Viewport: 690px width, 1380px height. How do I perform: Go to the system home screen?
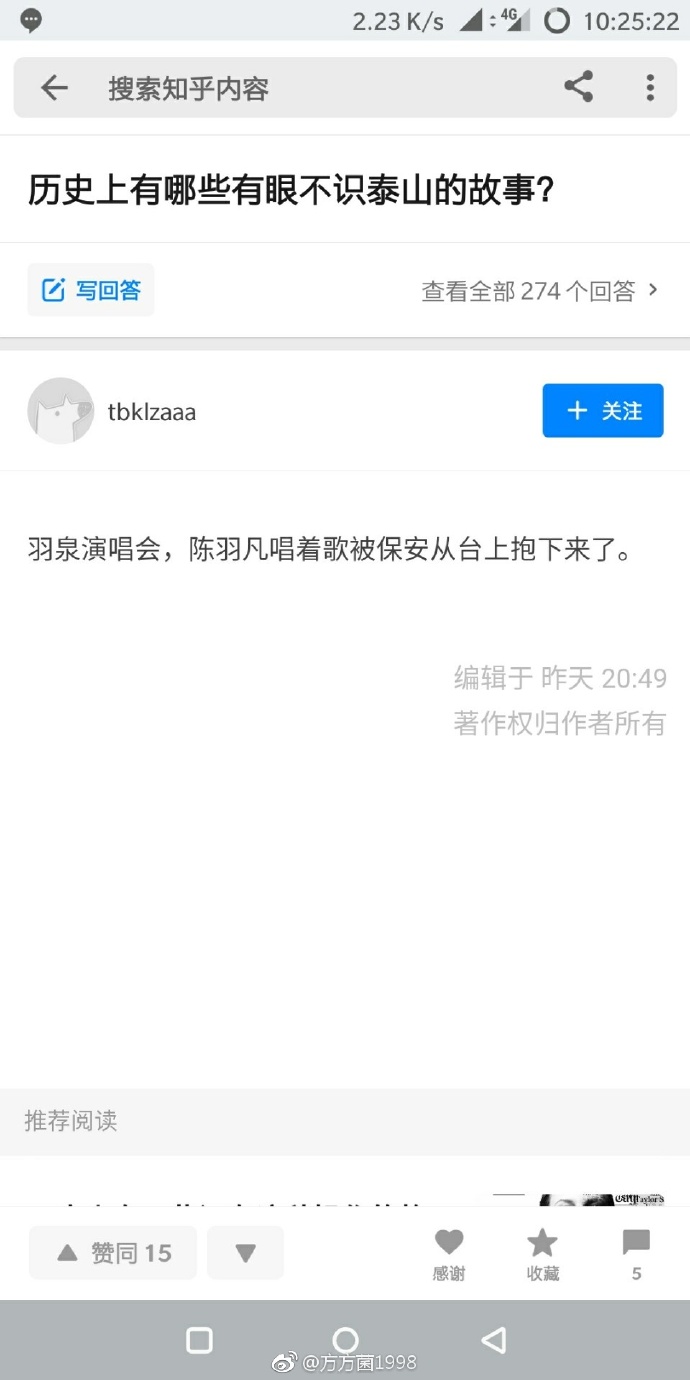pyautogui.click(x=345, y=1340)
